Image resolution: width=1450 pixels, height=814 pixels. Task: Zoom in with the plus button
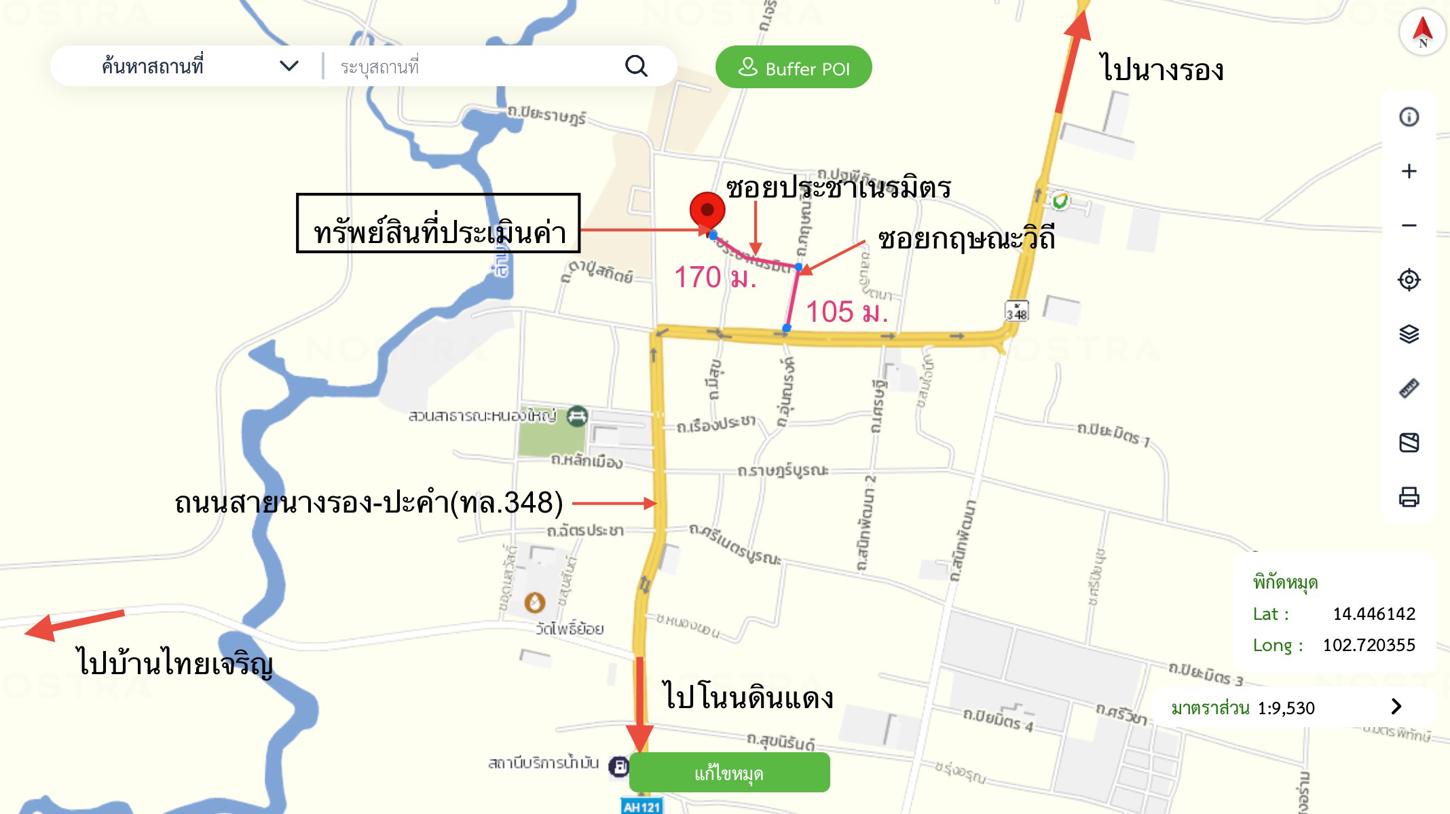[x=1409, y=171]
